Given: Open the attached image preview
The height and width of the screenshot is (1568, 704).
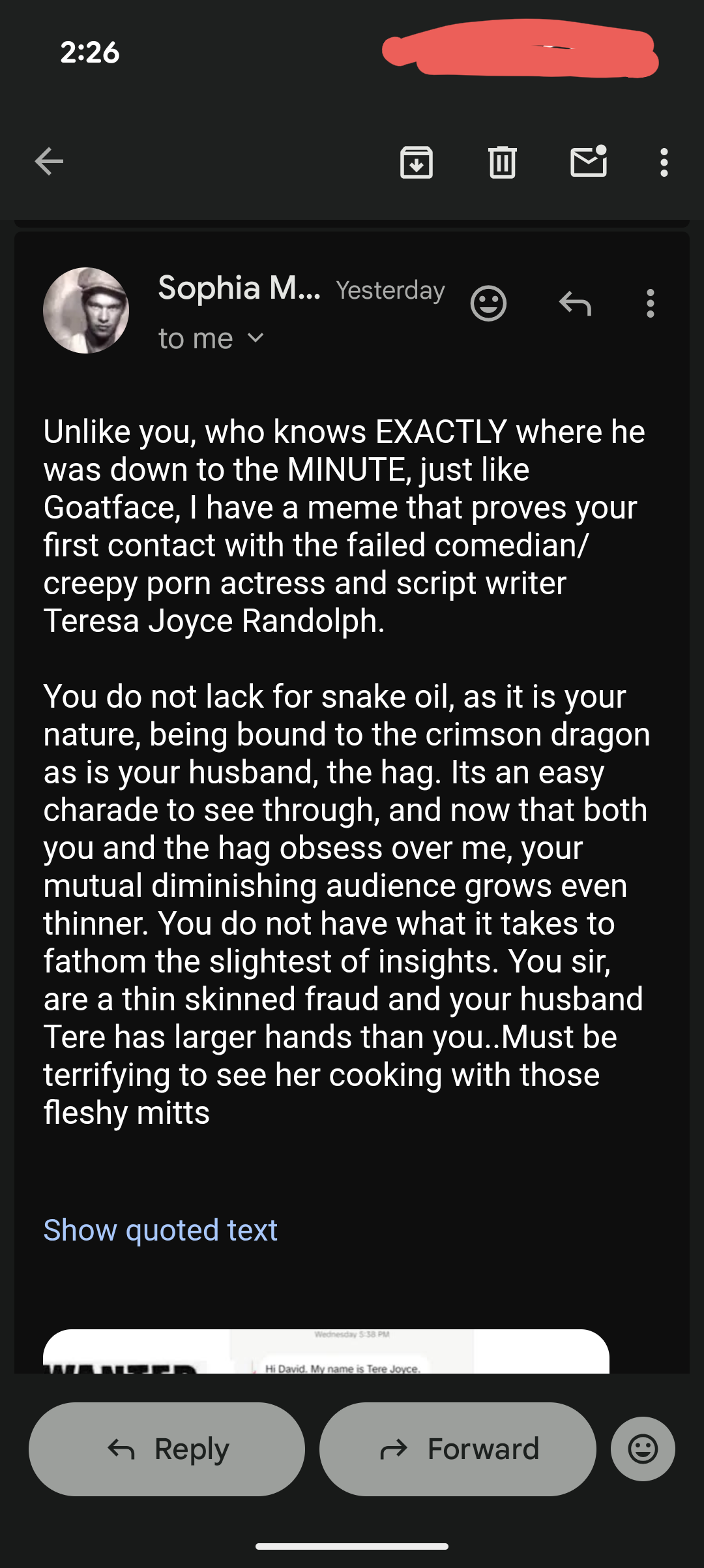Looking at the screenshot, I should point(326,1353).
